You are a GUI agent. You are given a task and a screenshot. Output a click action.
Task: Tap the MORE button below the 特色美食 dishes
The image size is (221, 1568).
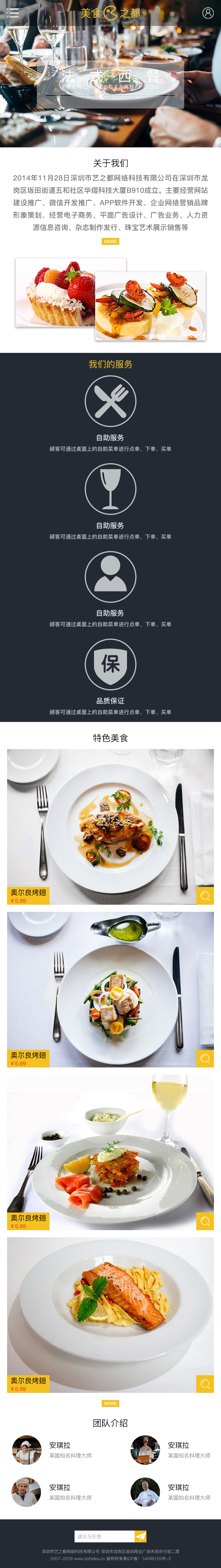(x=110, y=1404)
